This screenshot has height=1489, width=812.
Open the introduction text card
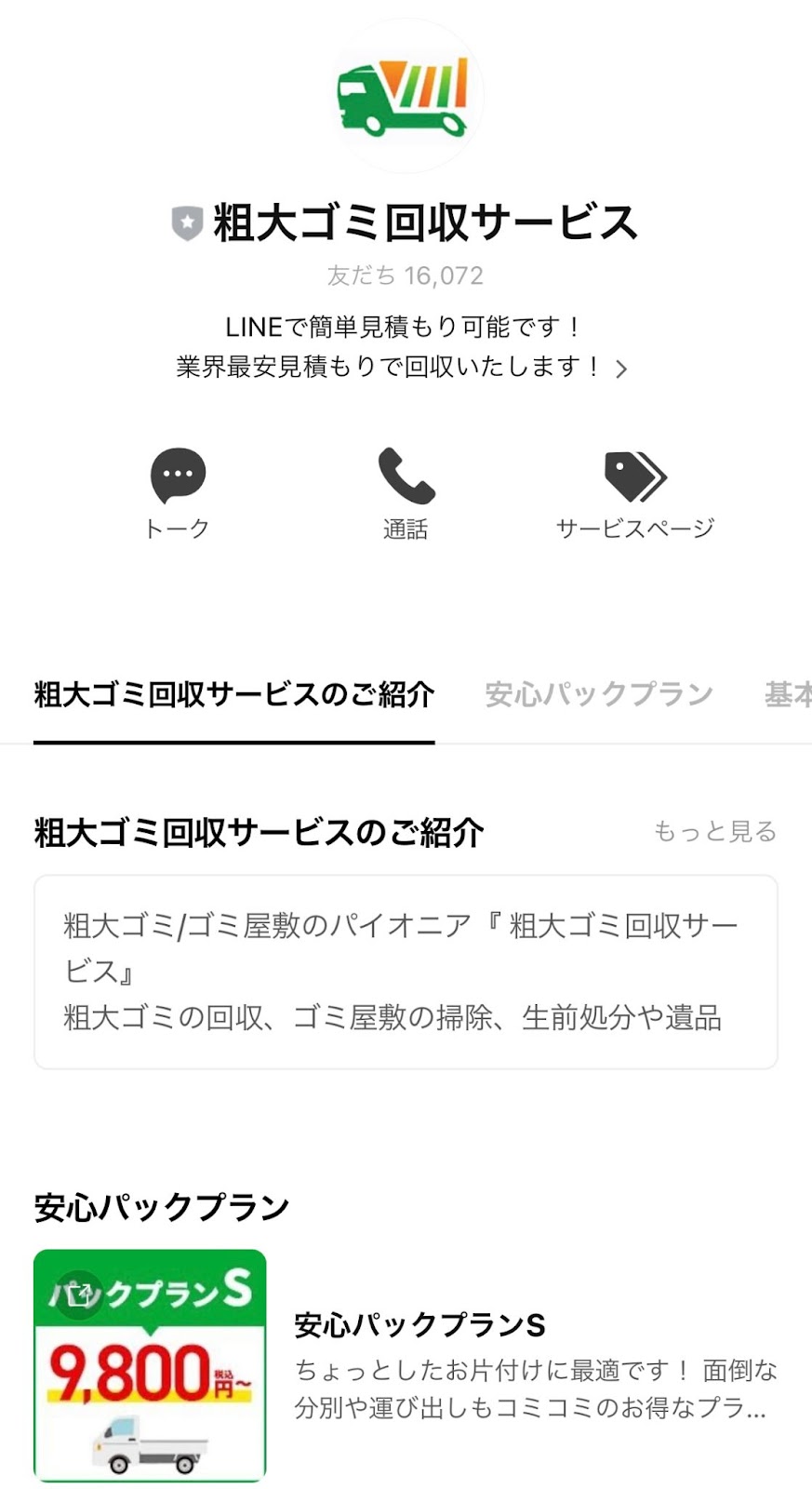coord(406,972)
